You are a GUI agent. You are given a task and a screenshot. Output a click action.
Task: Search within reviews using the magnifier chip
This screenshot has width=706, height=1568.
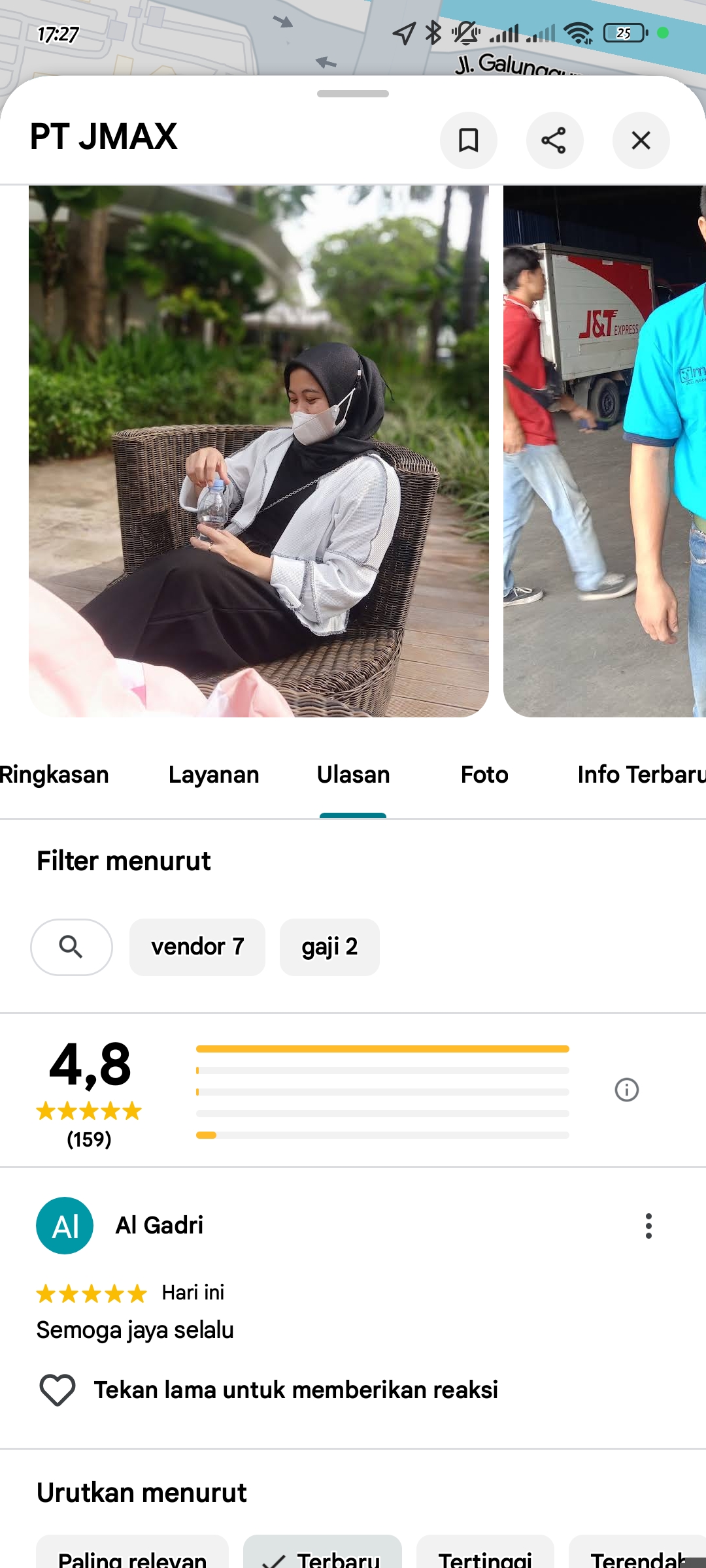[71, 947]
